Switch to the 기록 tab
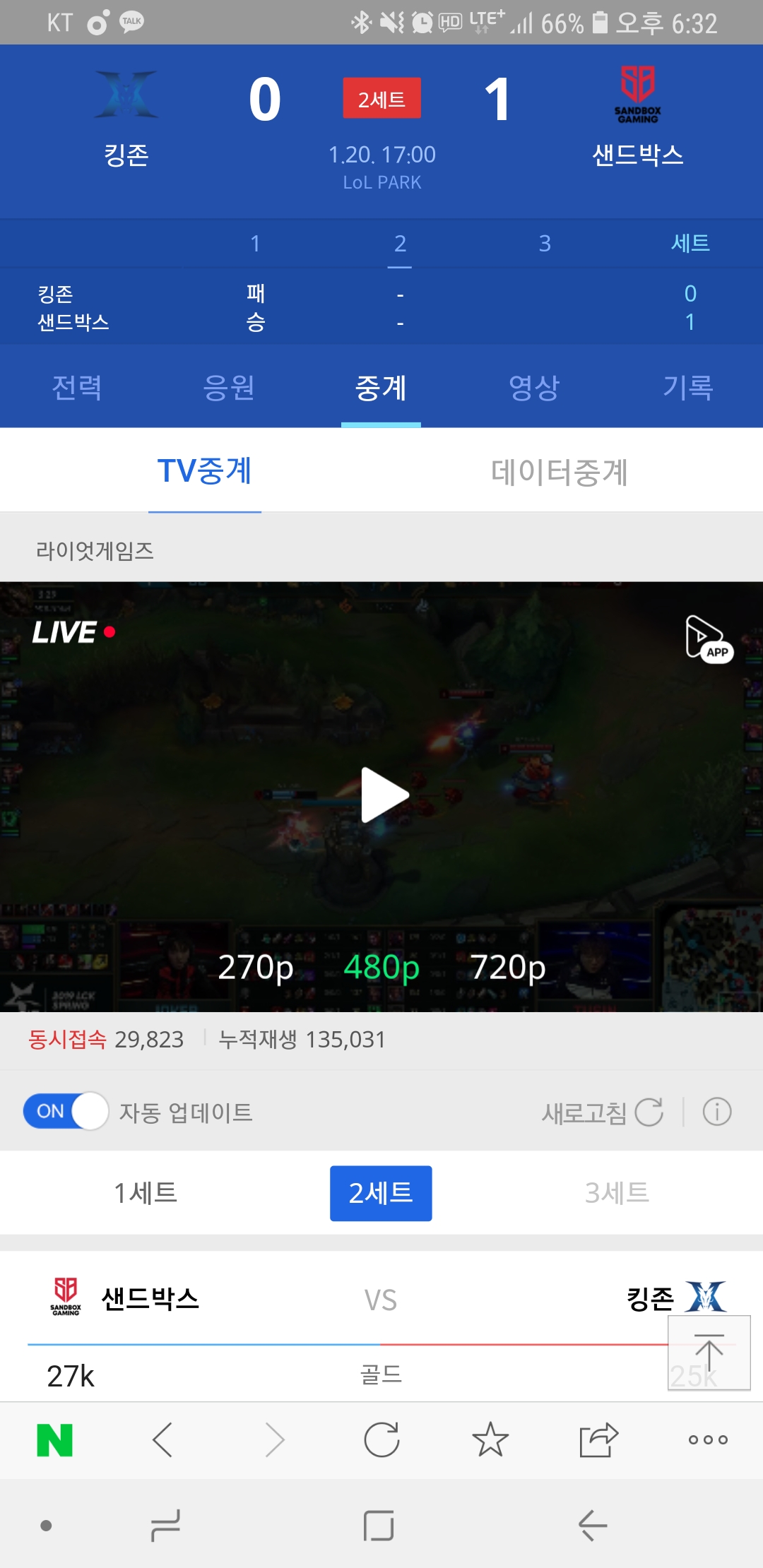Image resolution: width=763 pixels, height=1568 pixels. click(687, 387)
